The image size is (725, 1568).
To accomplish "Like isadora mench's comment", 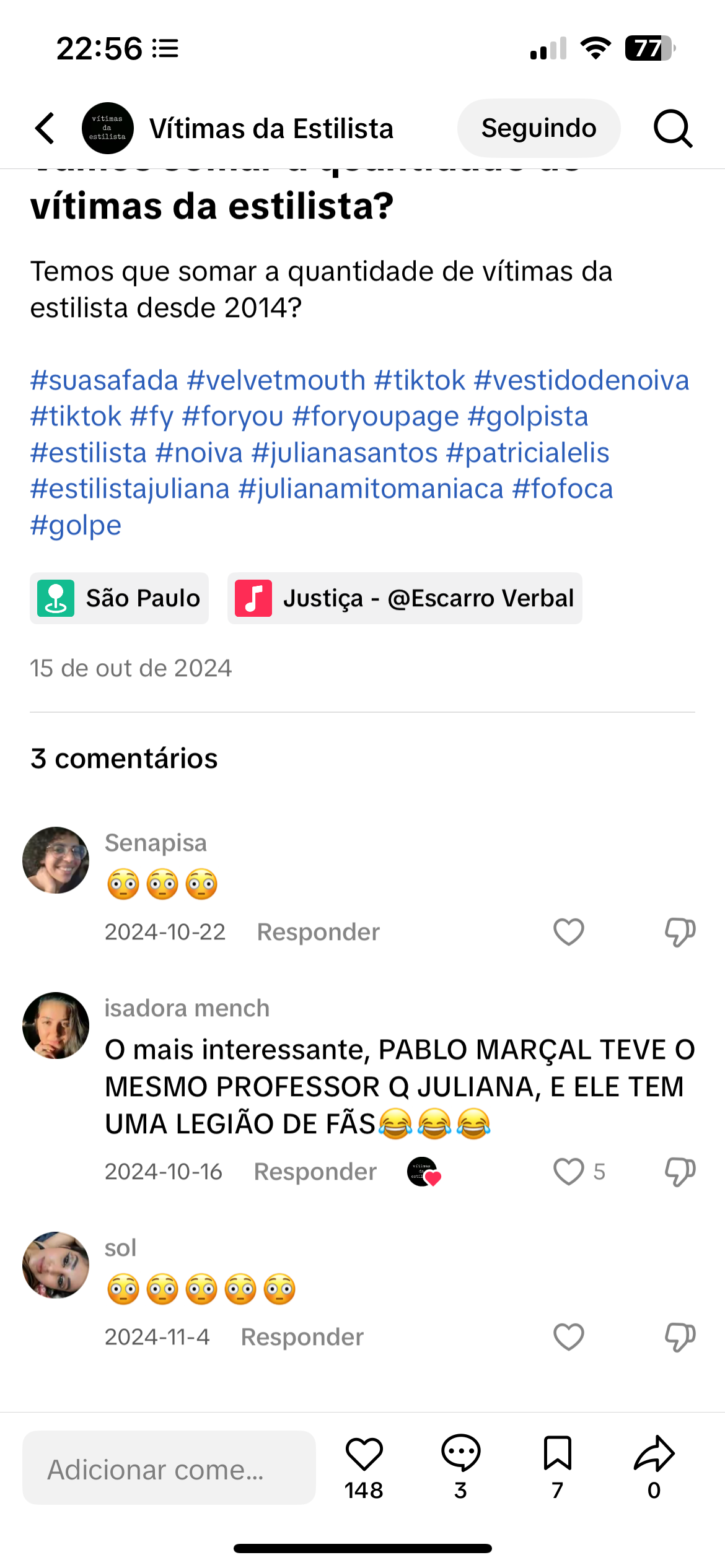I will [x=568, y=1172].
